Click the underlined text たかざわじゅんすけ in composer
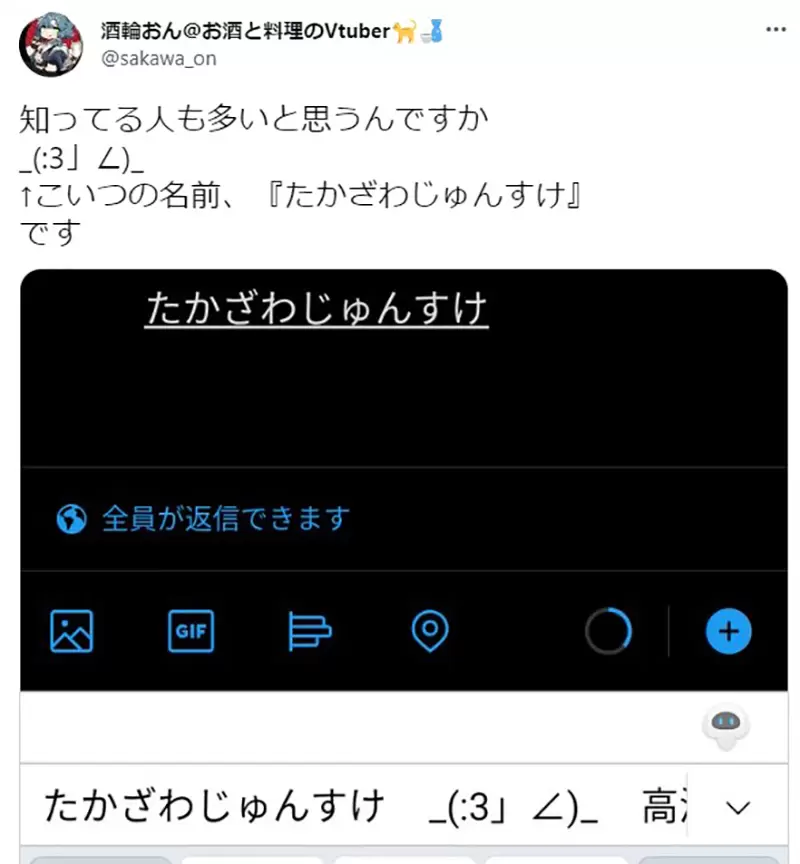Viewport: 800px width, 864px height. pyautogui.click(x=317, y=309)
